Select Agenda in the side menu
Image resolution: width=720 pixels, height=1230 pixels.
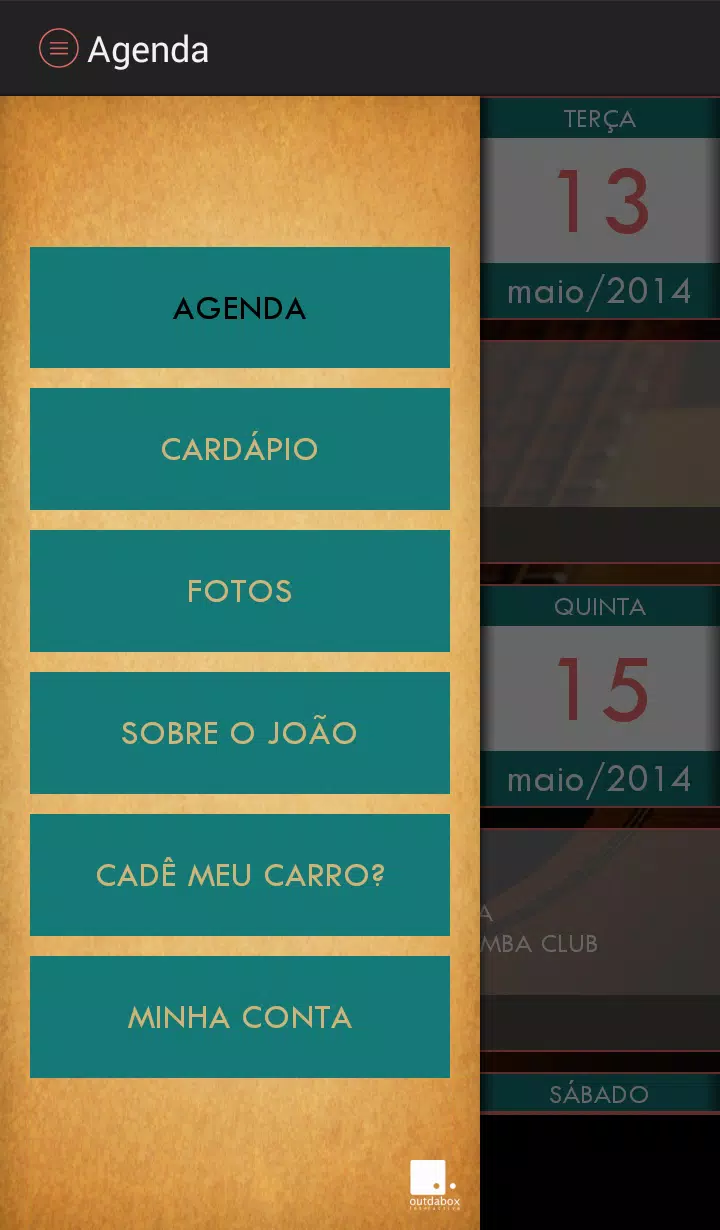[x=240, y=307]
